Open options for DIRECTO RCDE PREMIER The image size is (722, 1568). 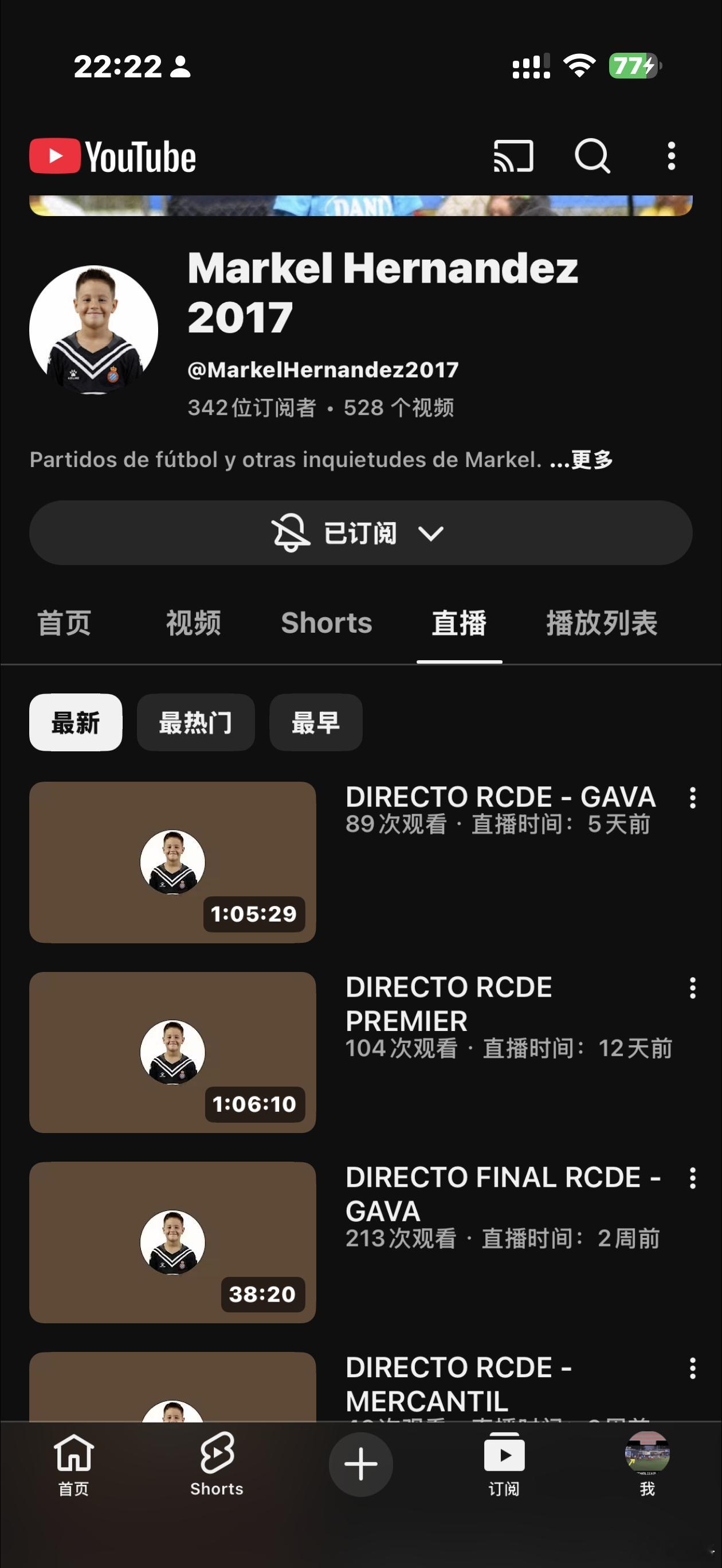click(692, 988)
